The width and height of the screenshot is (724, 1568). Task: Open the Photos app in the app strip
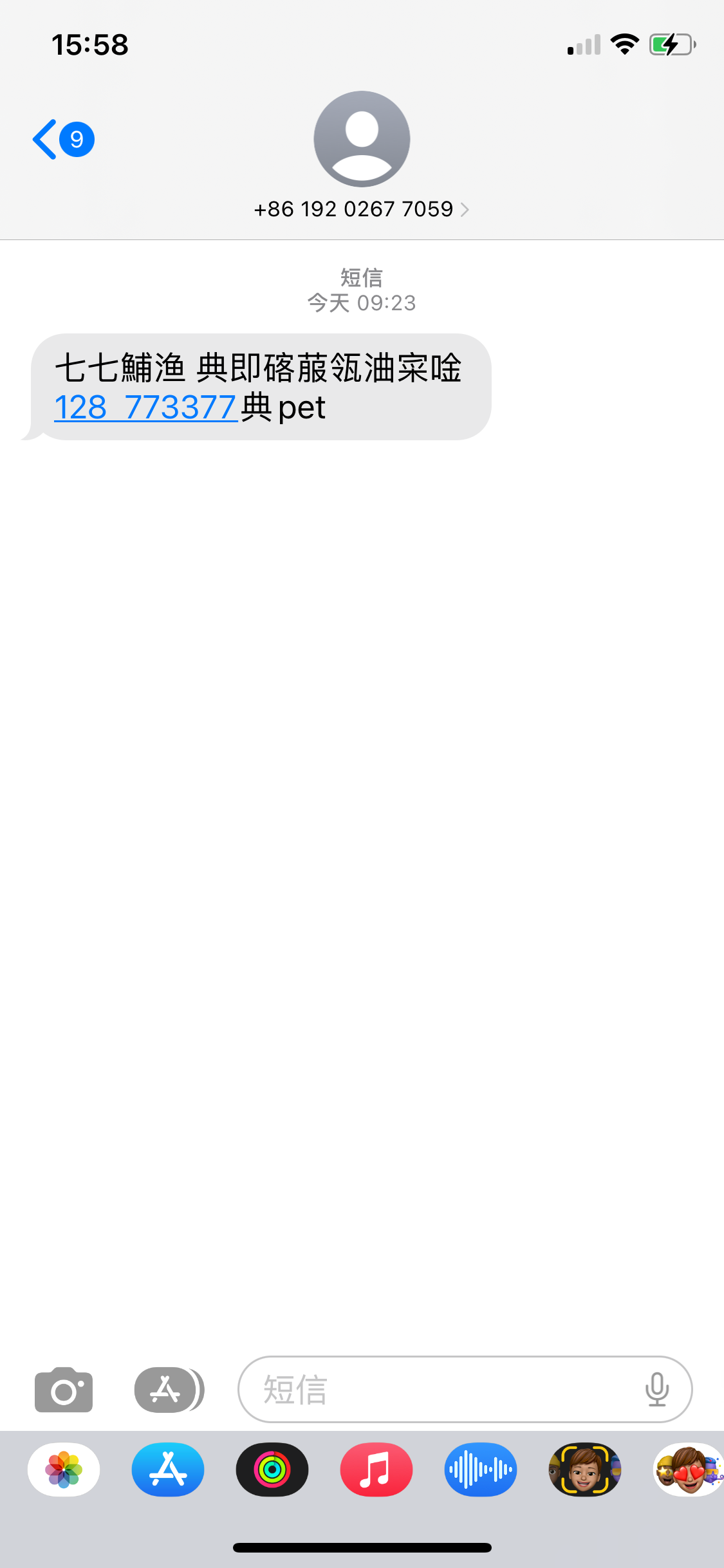coord(64,1470)
